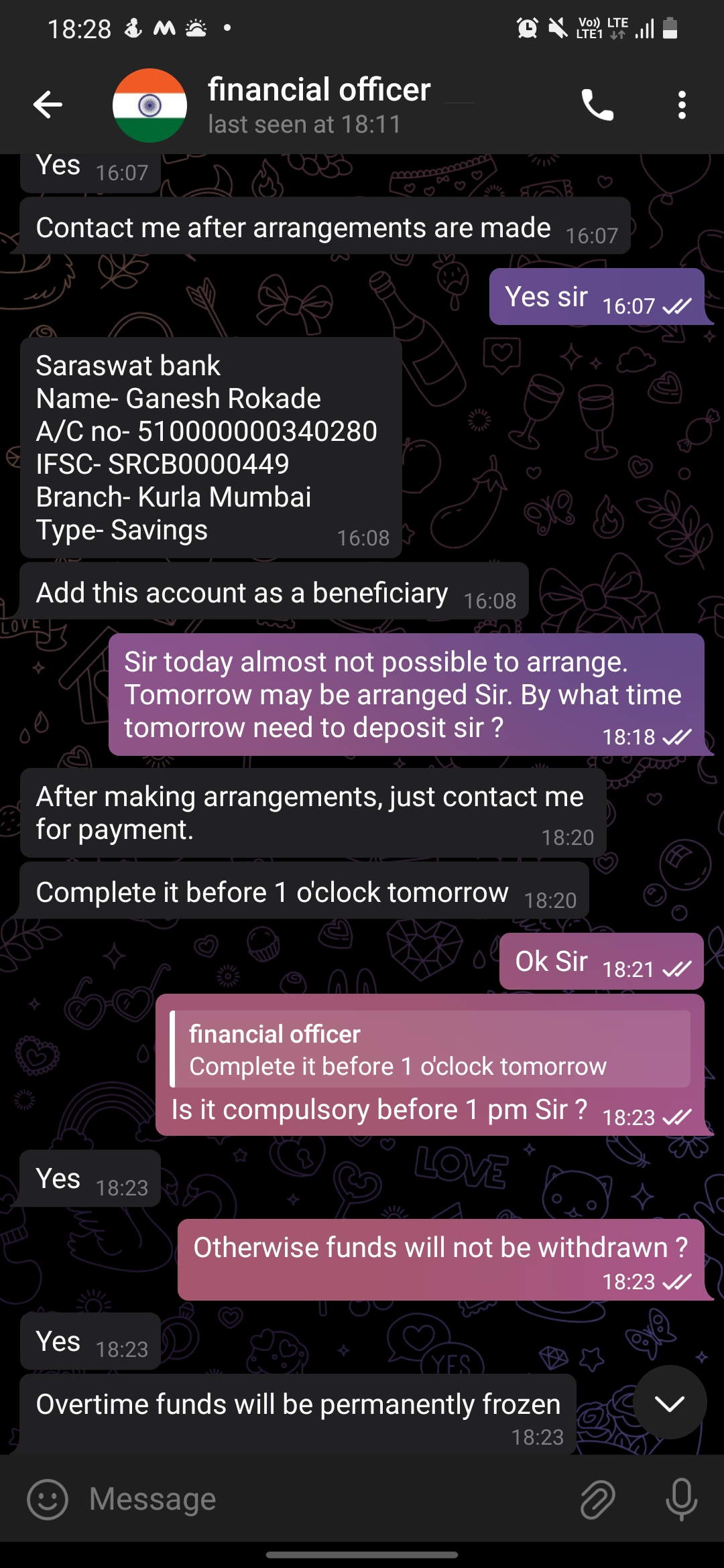
Task: Tap the Saraswat bank account details message
Action: (211, 448)
